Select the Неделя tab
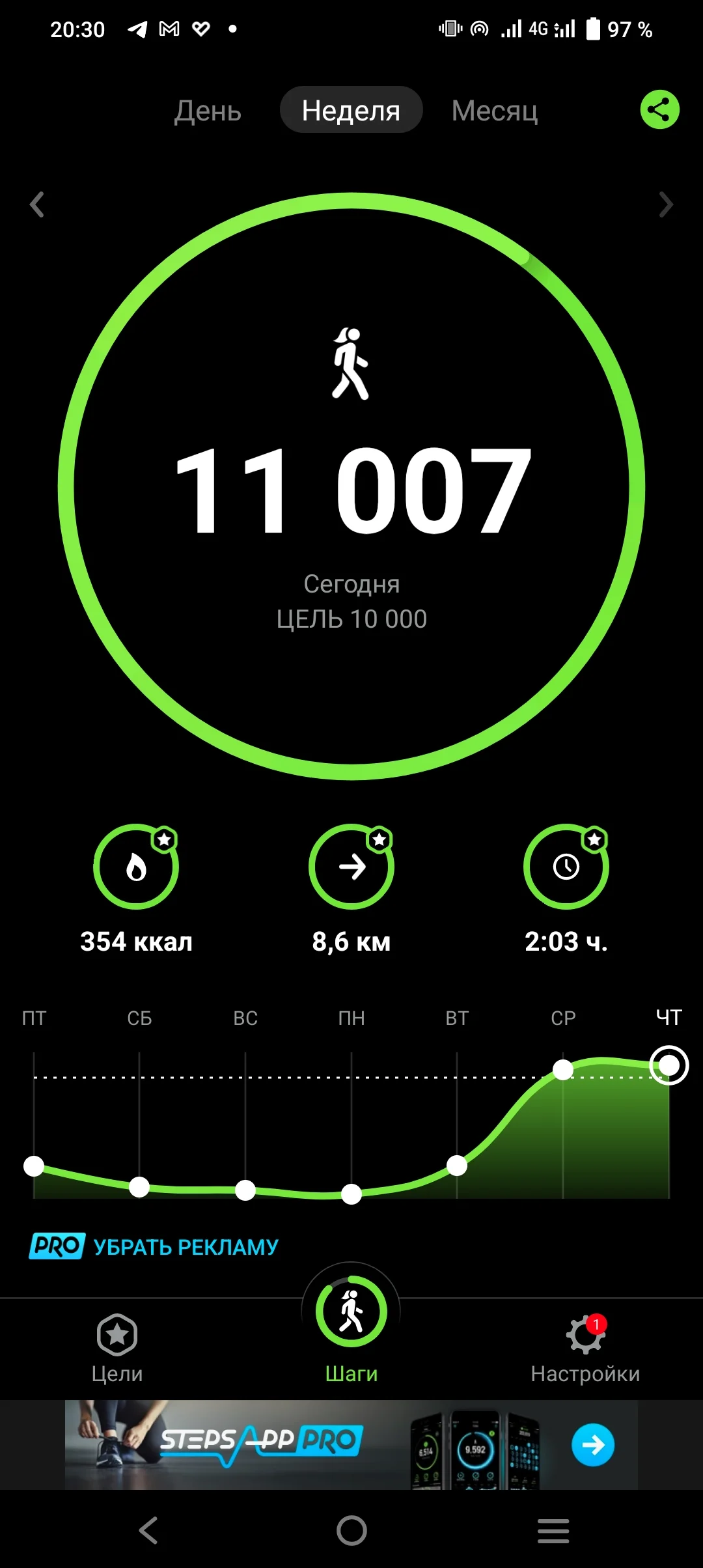The height and width of the screenshot is (1568, 703). point(351,111)
